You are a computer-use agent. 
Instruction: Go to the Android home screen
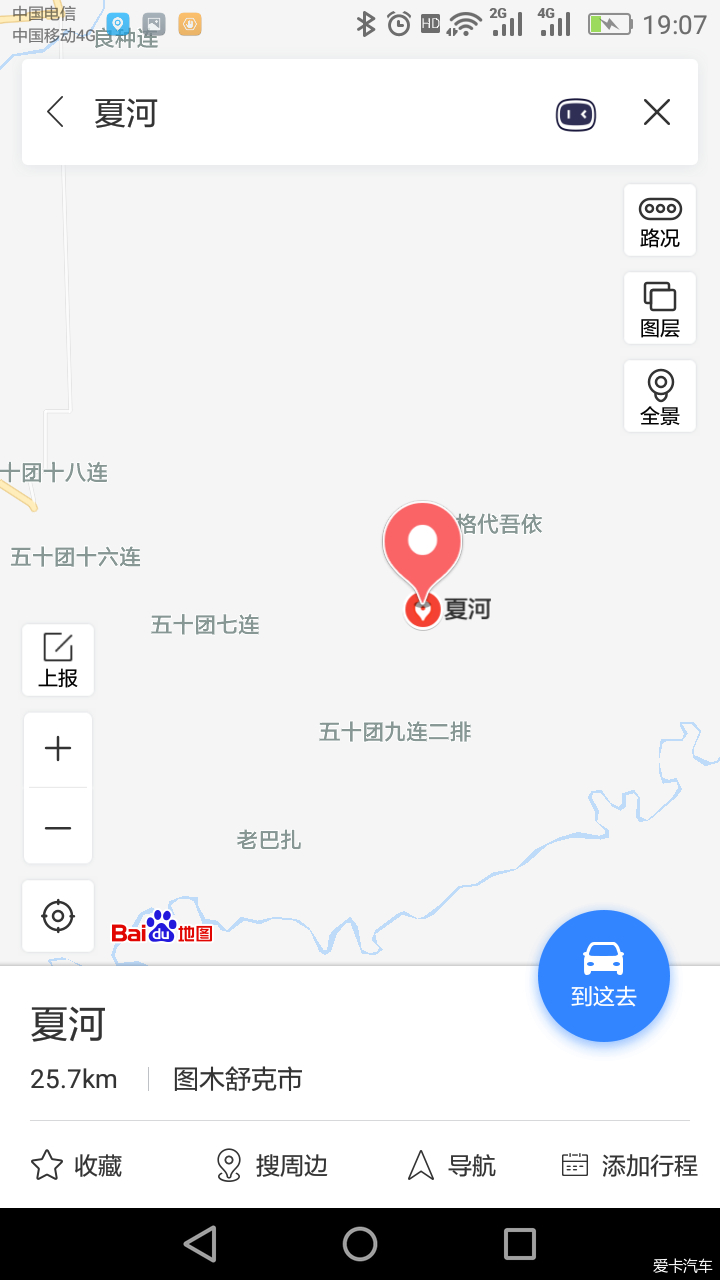(x=360, y=1244)
